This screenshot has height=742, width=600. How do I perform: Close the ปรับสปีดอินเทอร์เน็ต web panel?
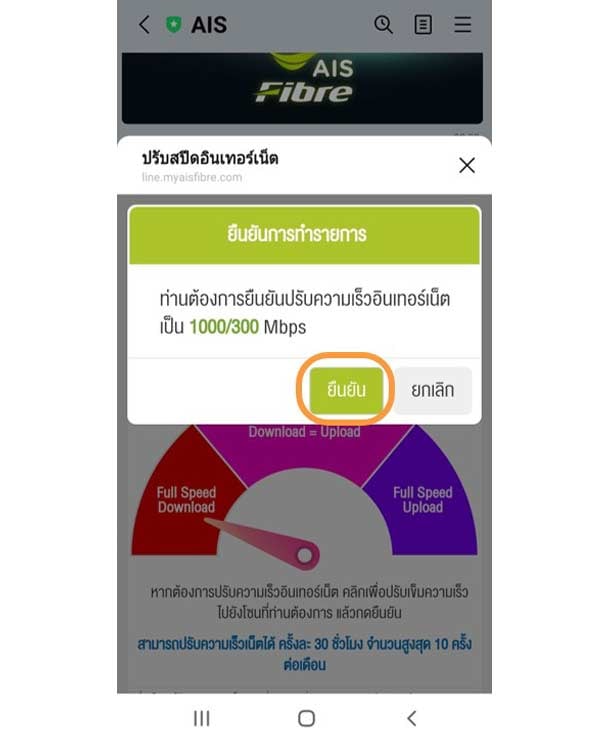coord(466,166)
